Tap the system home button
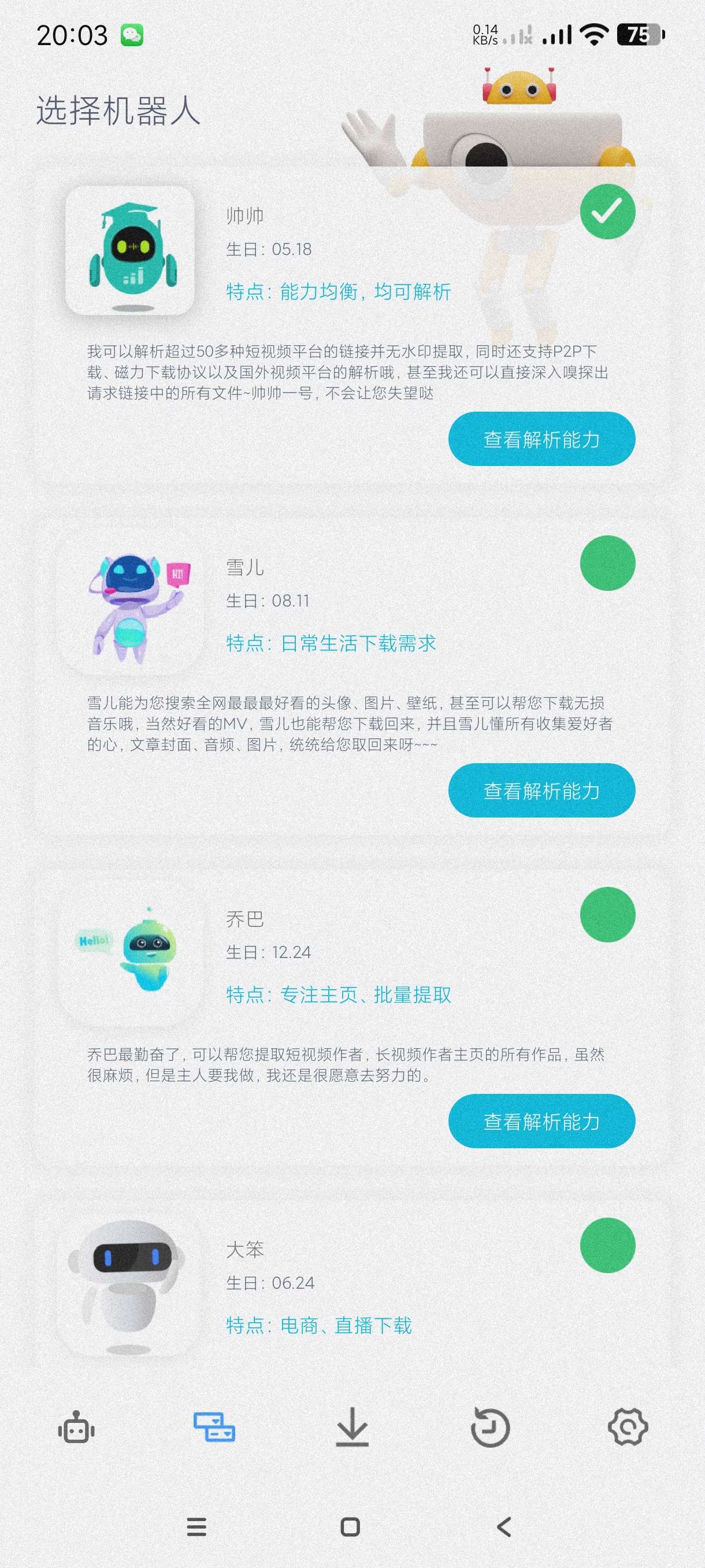Screen dimensions: 705x1568 350,1526
